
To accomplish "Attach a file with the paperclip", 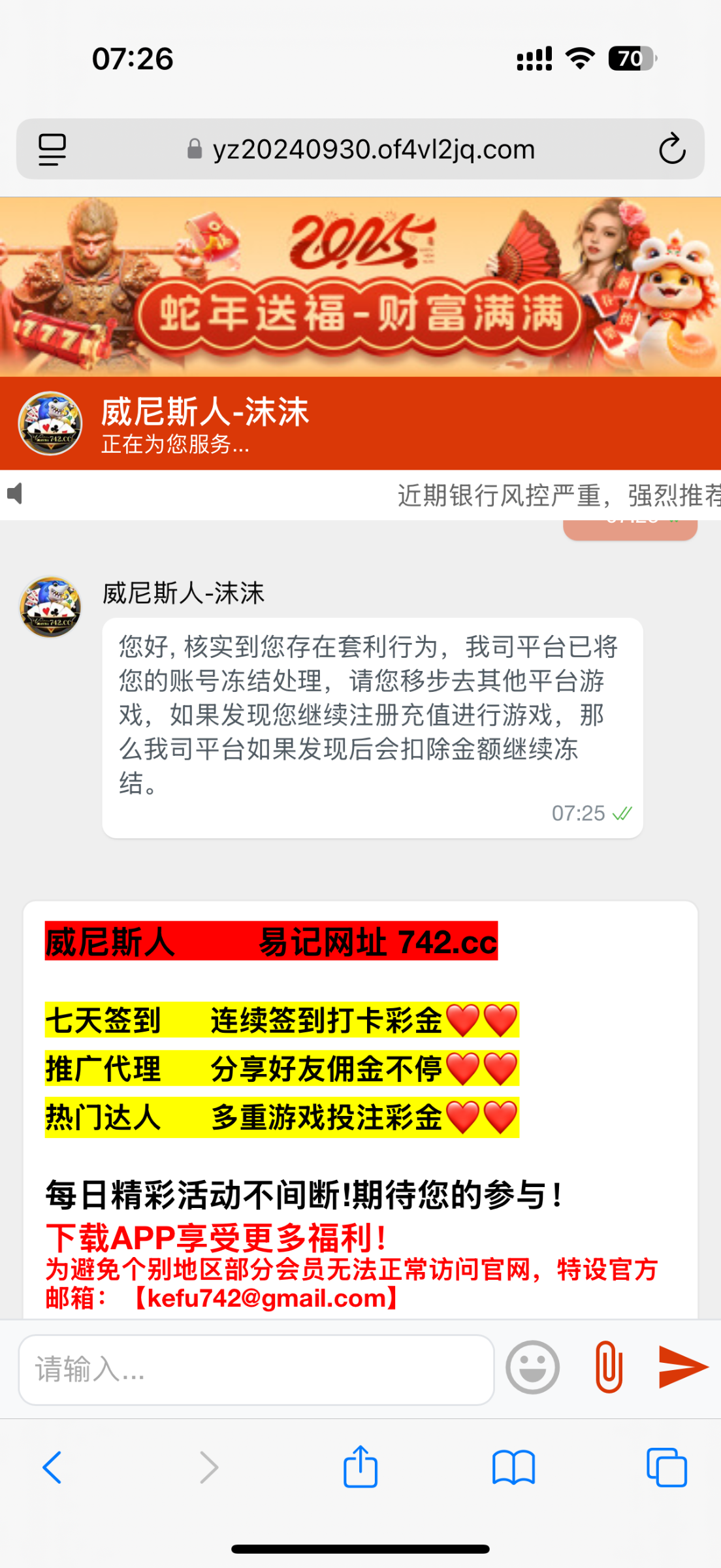I will 609,1367.
